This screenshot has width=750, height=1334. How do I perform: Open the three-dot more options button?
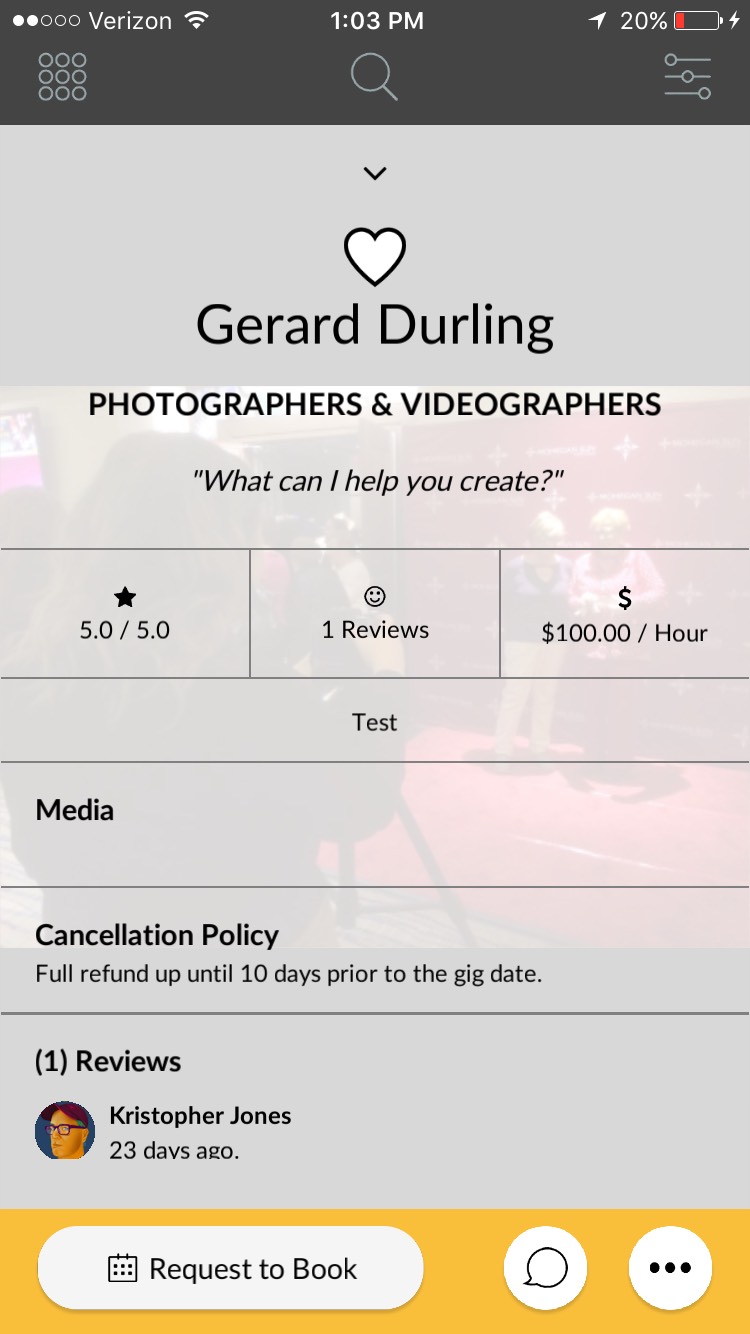click(670, 1268)
